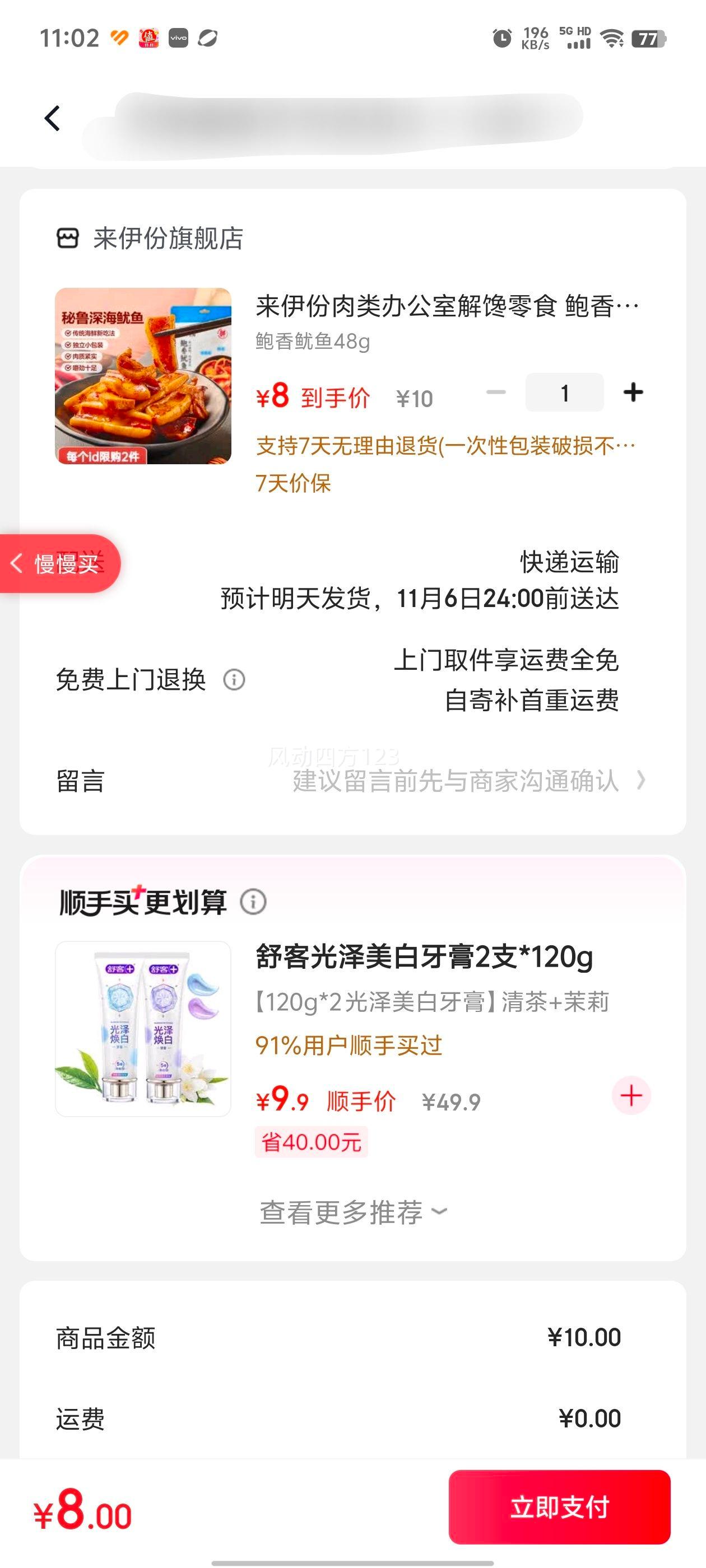Tap the alarm clock icon in status bar
Viewport: 706px width, 1568px height.
pyautogui.click(x=502, y=38)
